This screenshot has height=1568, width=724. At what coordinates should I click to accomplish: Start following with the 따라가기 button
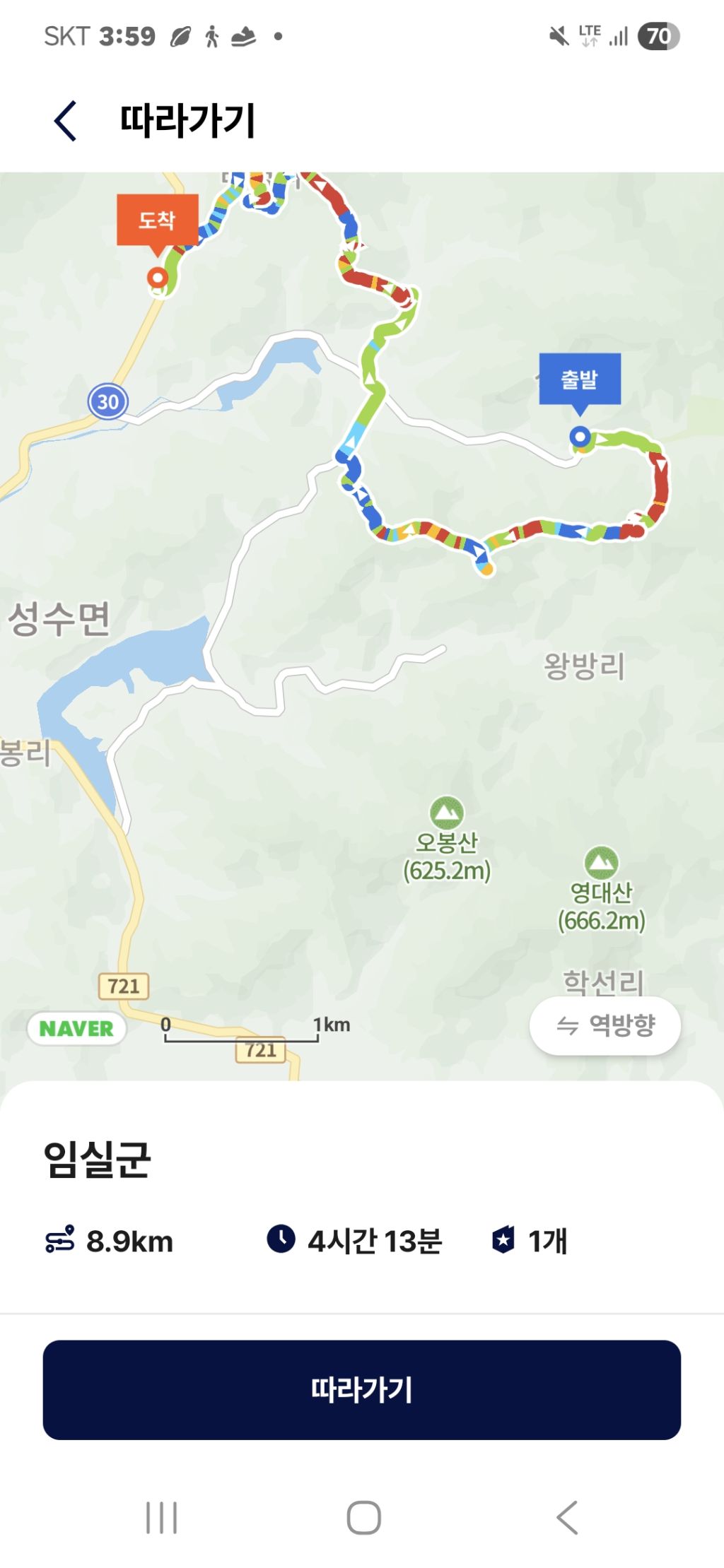362,1389
